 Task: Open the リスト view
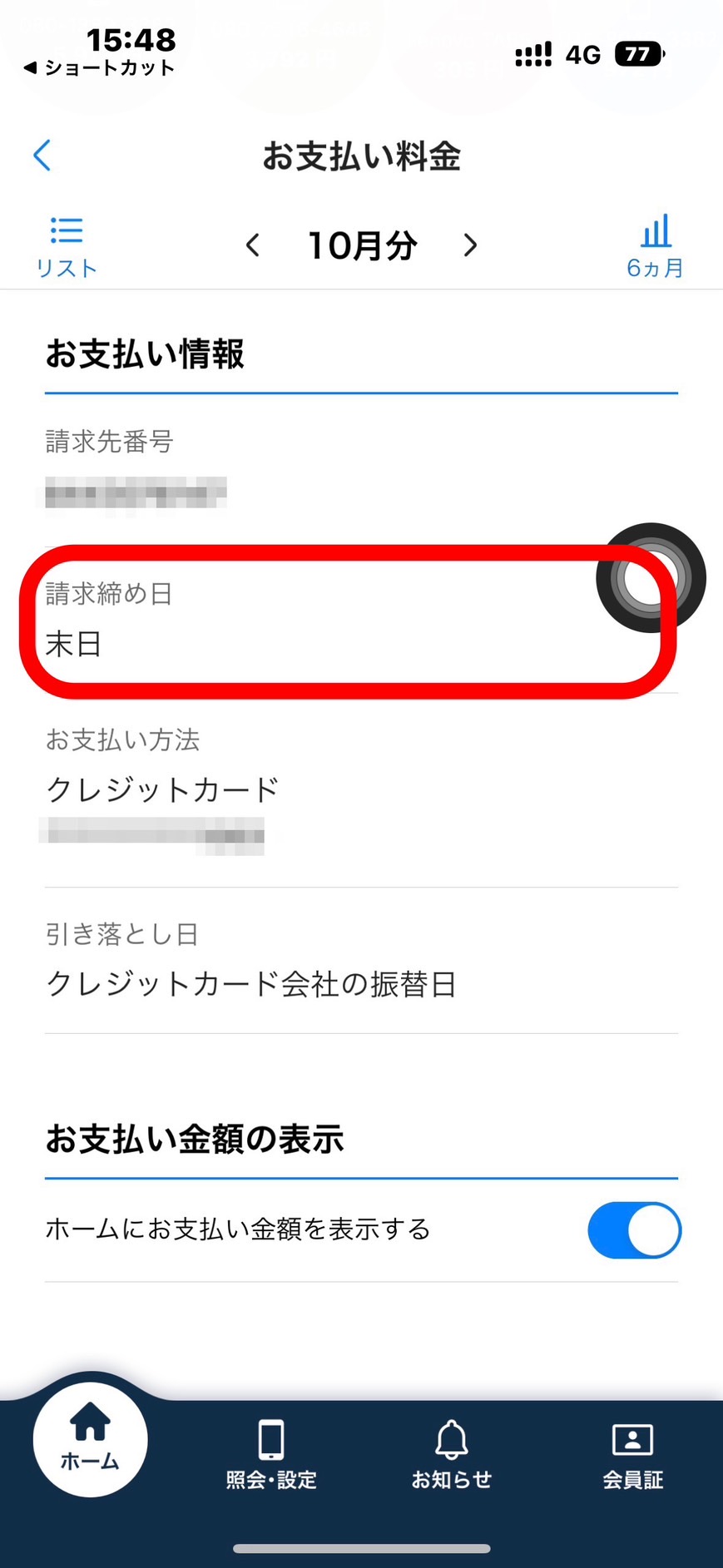tap(66, 246)
